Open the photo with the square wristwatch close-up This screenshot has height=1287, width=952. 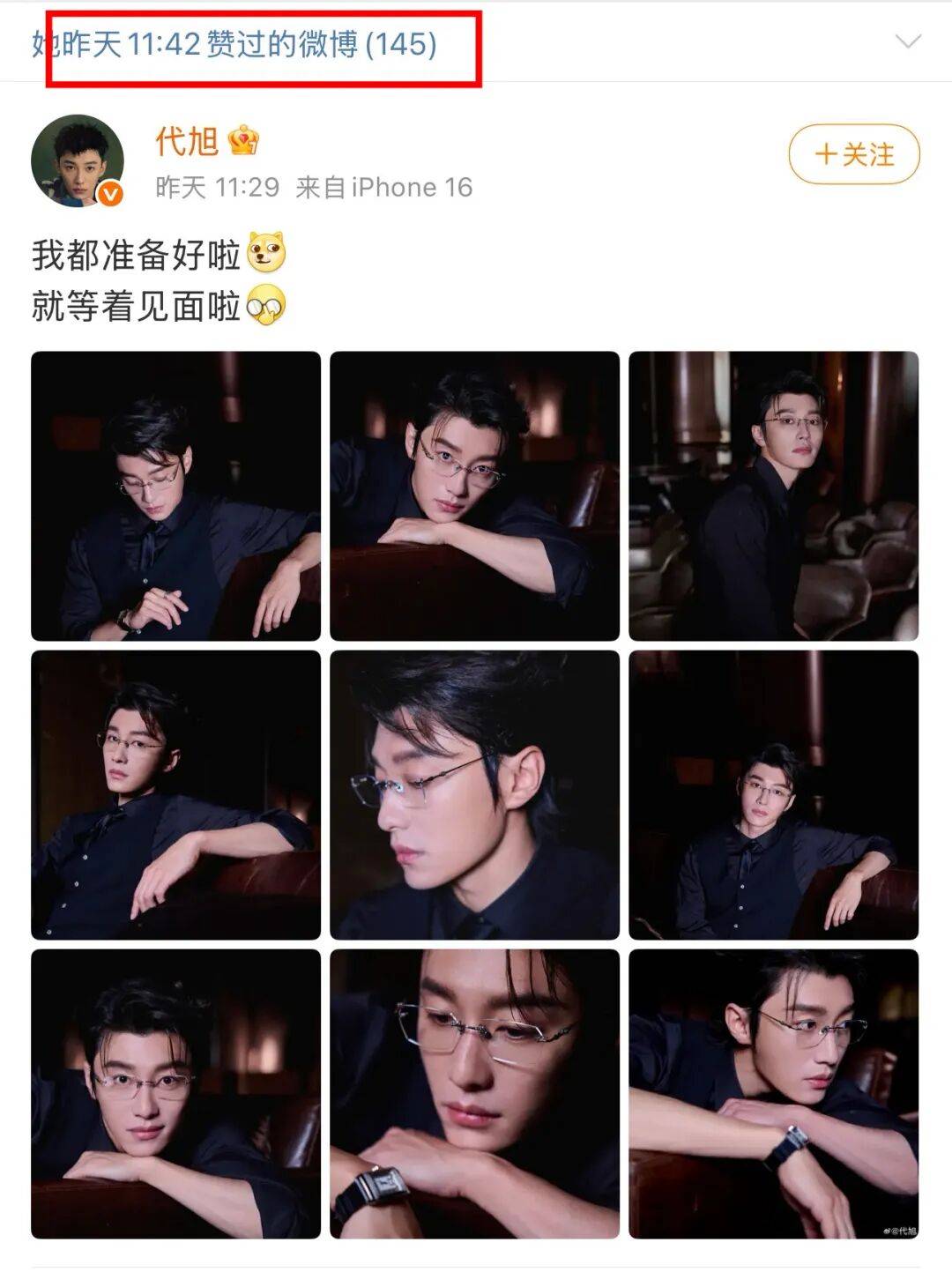point(474,1094)
